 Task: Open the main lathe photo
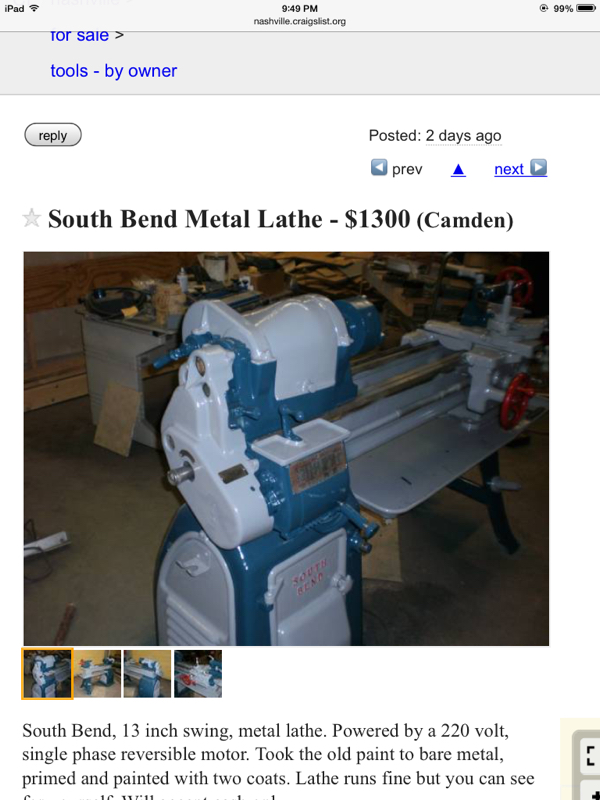286,448
